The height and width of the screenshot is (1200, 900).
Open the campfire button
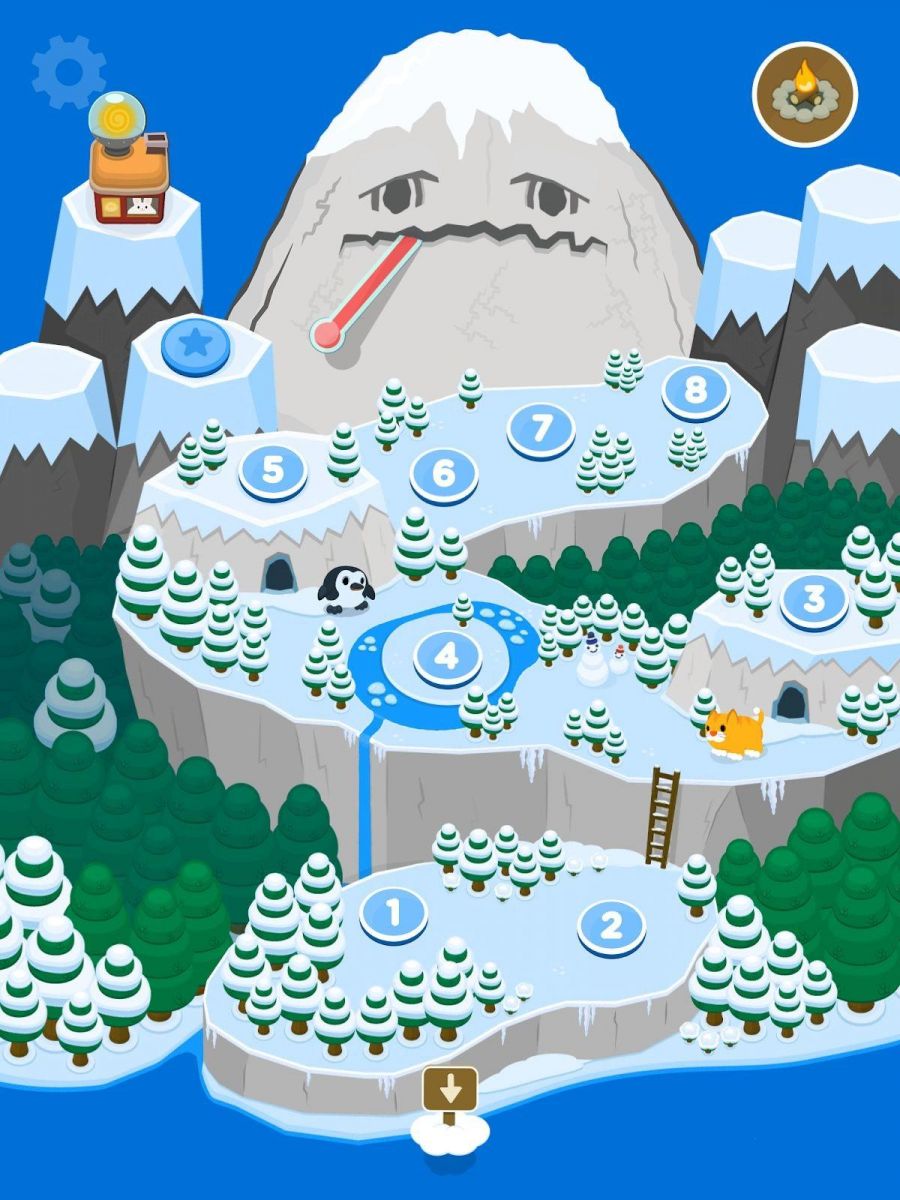pyautogui.click(x=804, y=94)
